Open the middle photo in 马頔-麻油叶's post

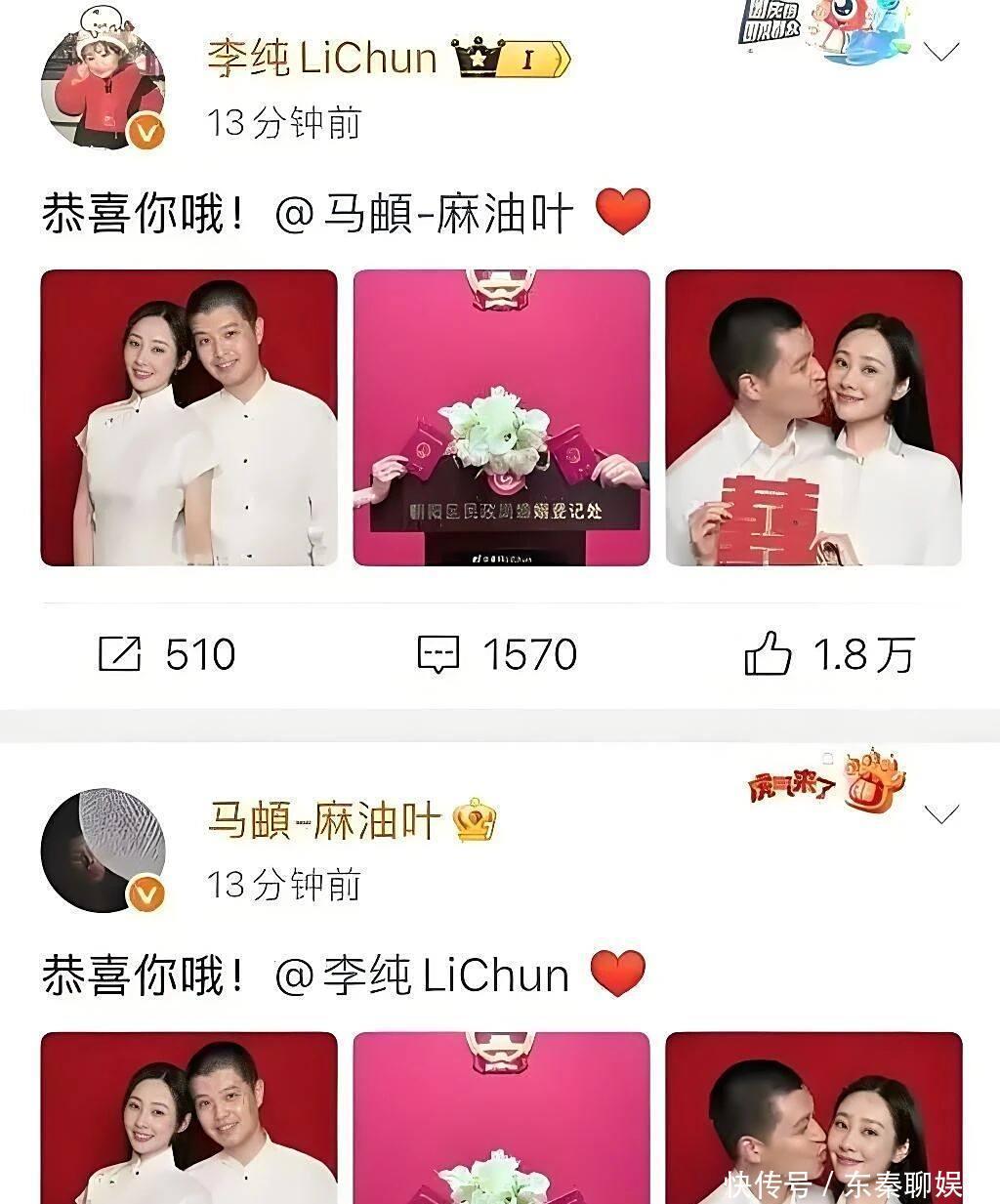pyautogui.click(x=501, y=1118)
